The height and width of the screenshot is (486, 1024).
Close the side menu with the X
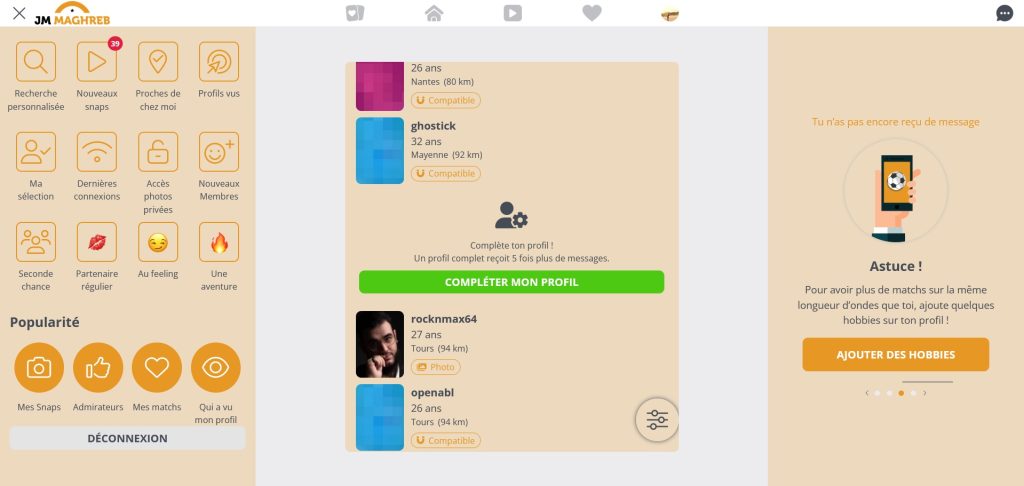point(19,13)
